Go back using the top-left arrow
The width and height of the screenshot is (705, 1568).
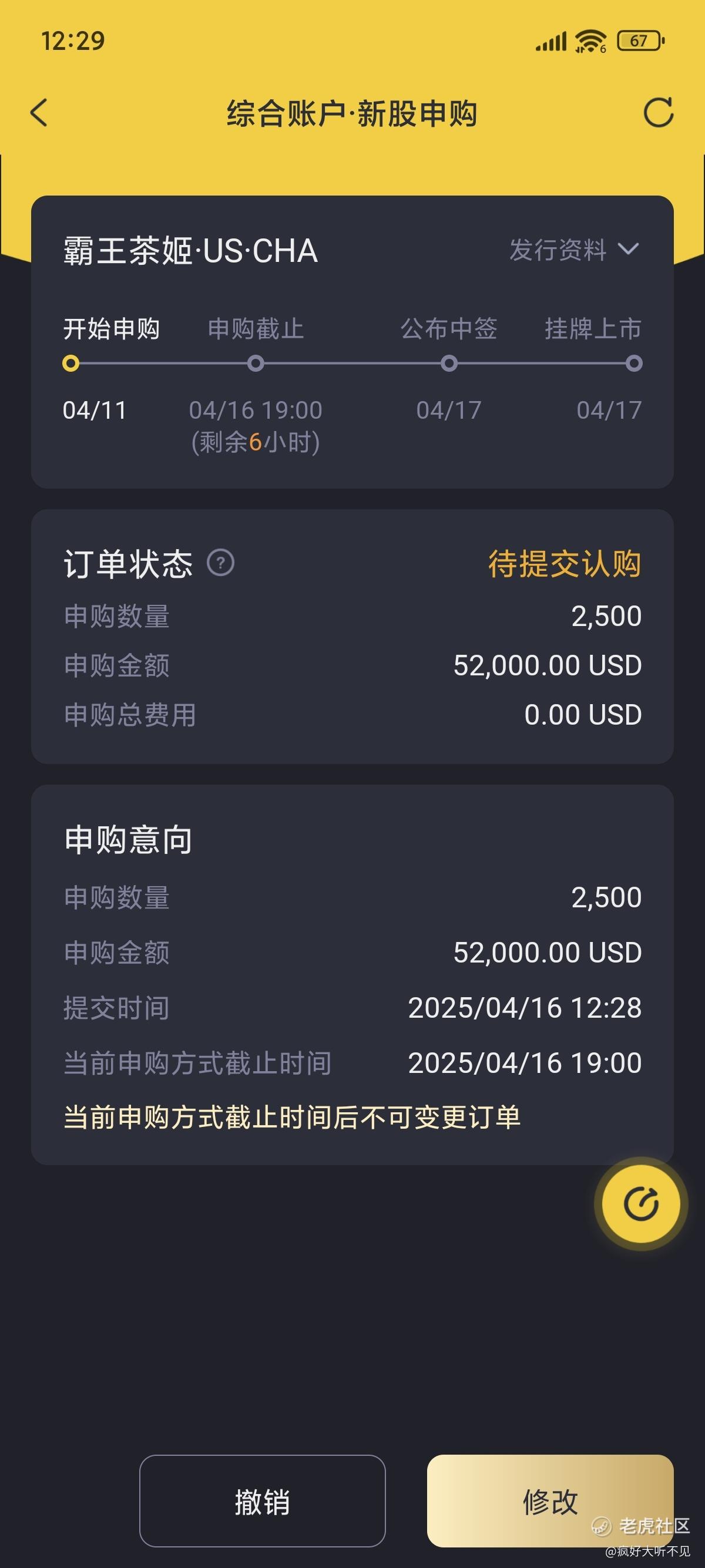(x=39, y=113)
